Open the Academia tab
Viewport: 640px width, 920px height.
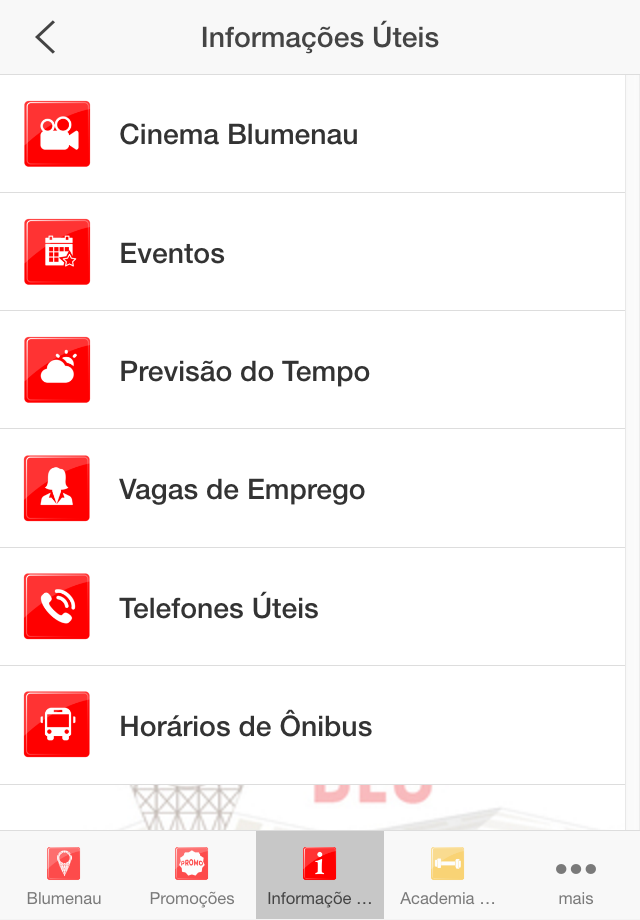(x=448, y=875)
